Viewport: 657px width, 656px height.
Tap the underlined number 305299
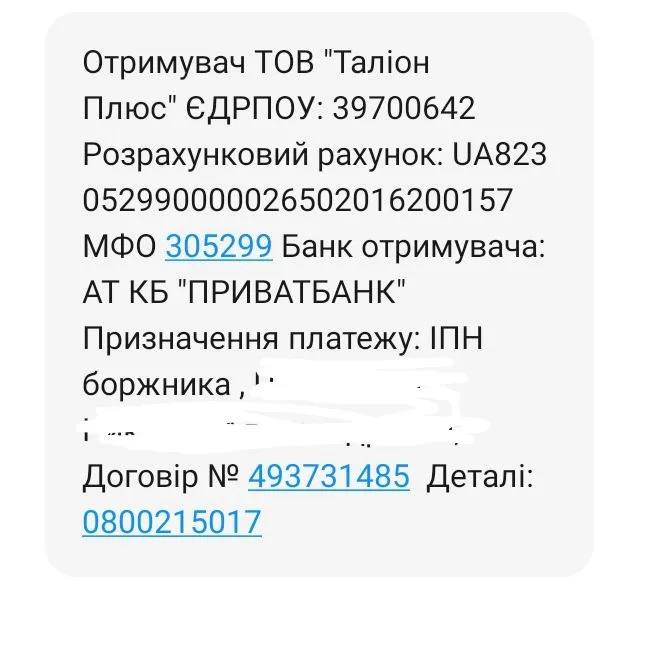click(x=218, y=246)
